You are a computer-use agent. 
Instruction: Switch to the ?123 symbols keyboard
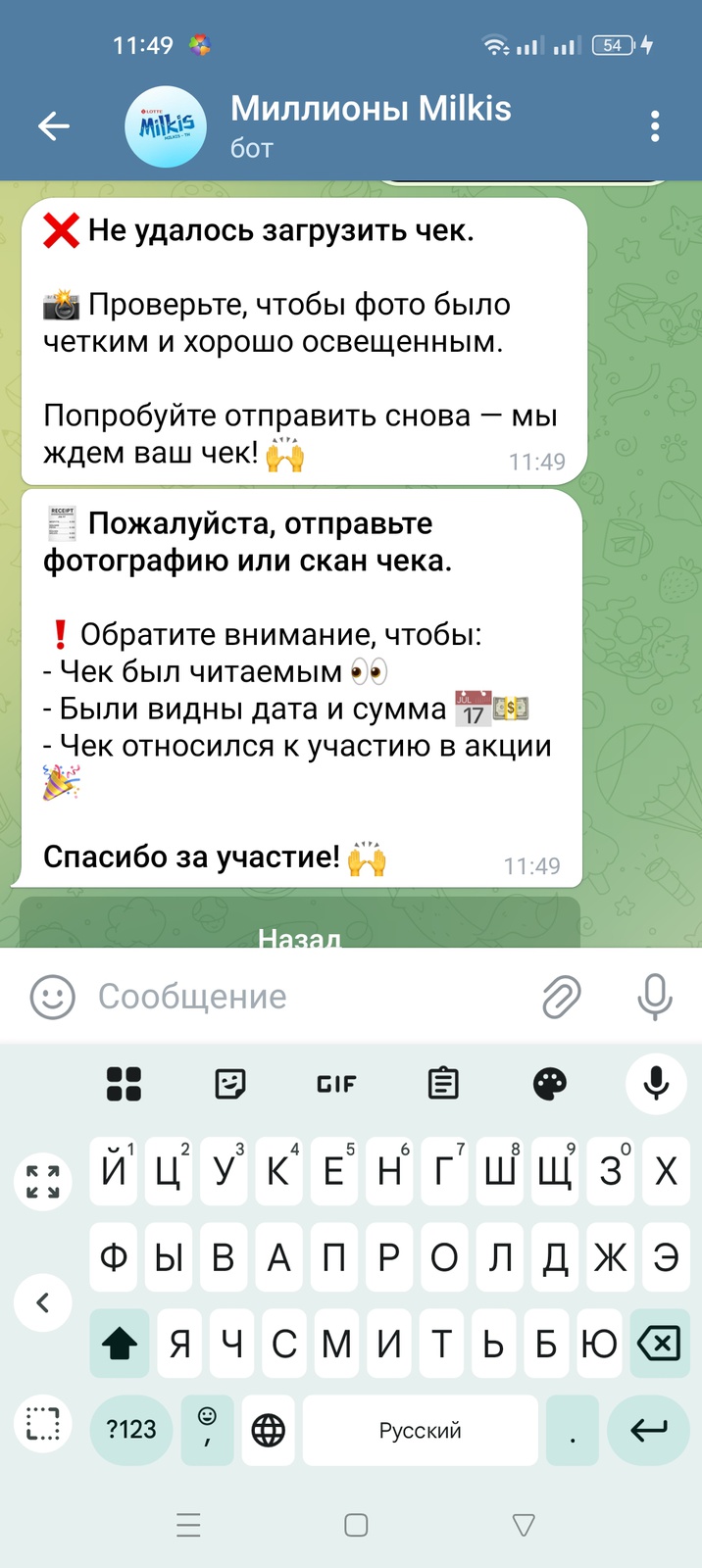(x=131, y=1431)
